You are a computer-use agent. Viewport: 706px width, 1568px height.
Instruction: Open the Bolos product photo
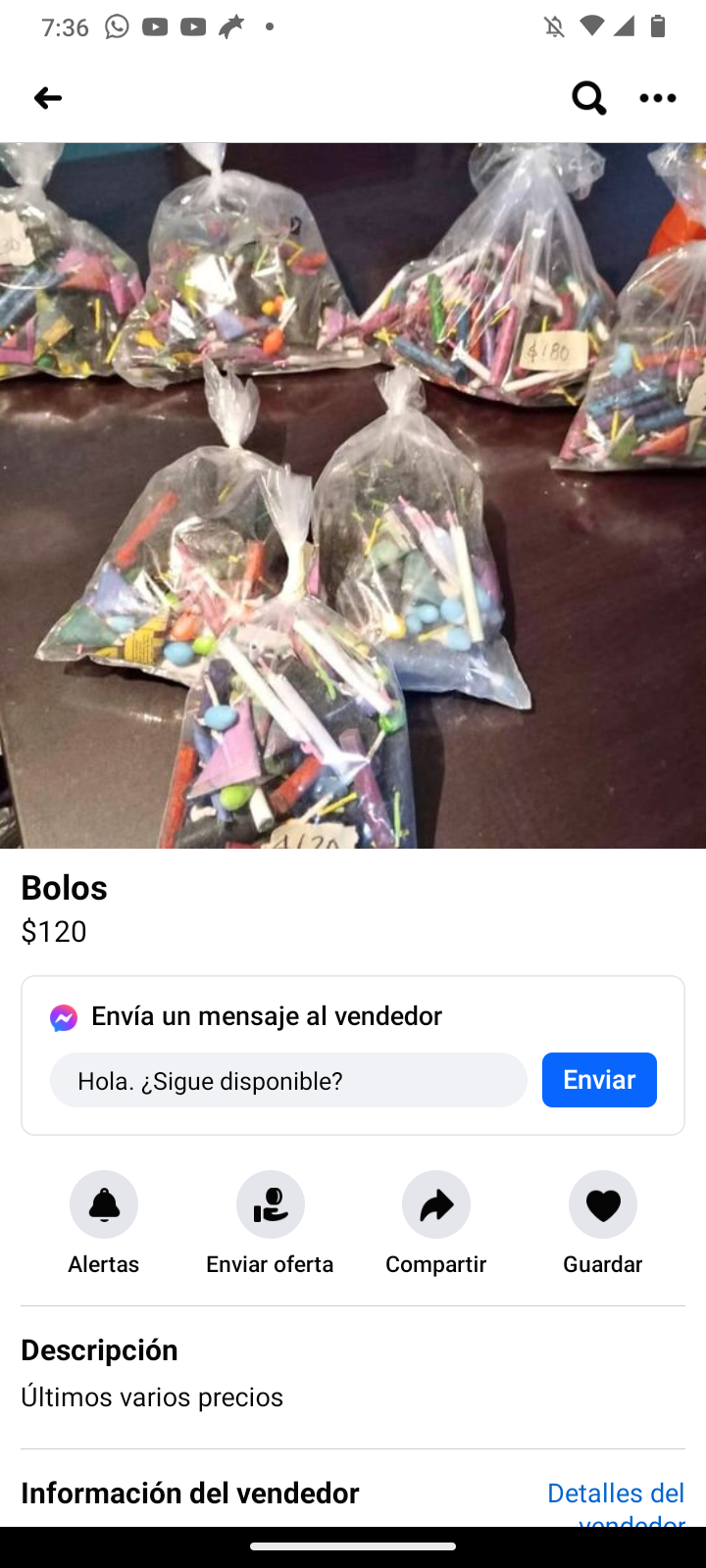353,495
